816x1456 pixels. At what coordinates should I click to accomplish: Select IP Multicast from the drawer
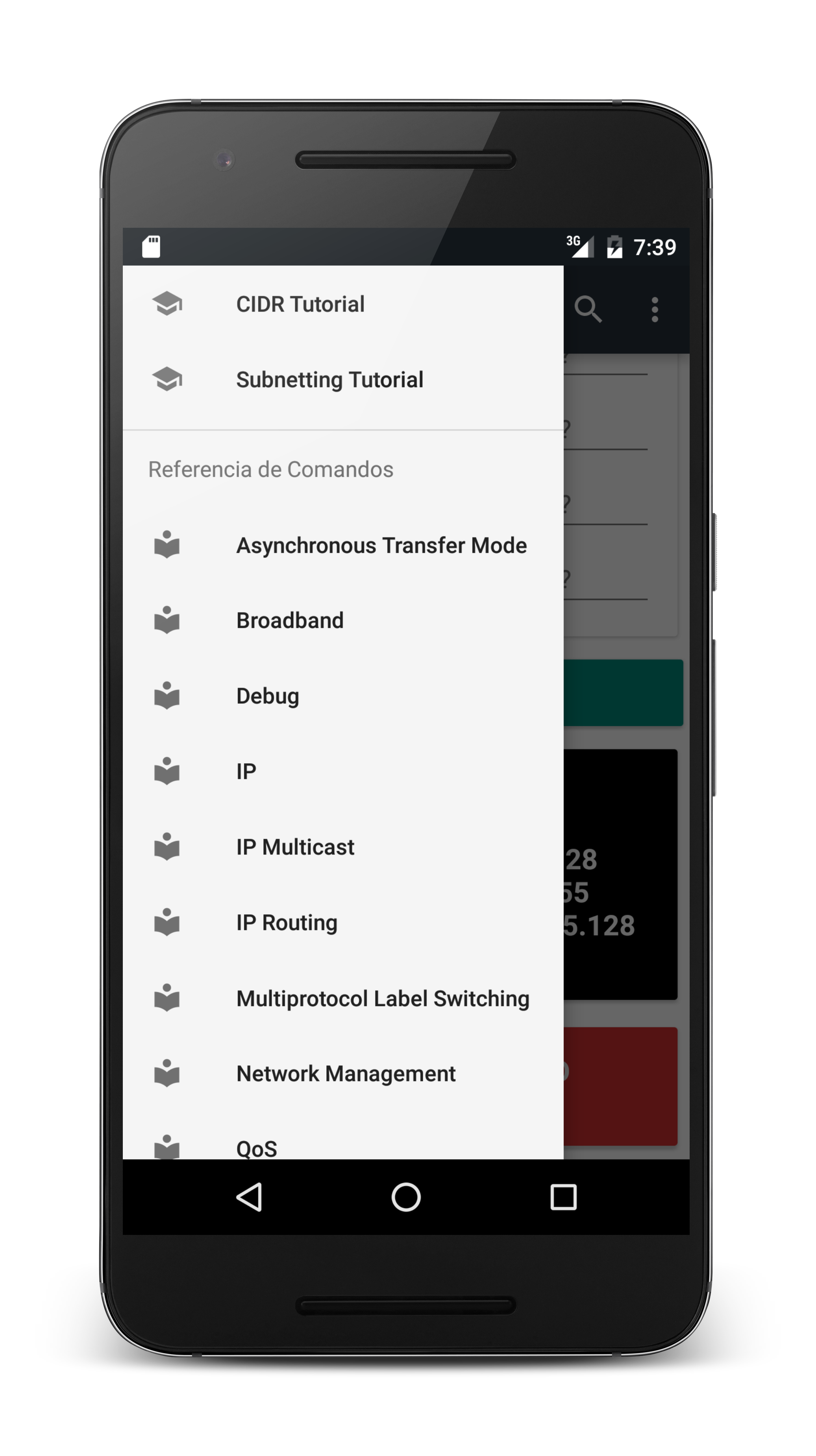tap(294, 847)
